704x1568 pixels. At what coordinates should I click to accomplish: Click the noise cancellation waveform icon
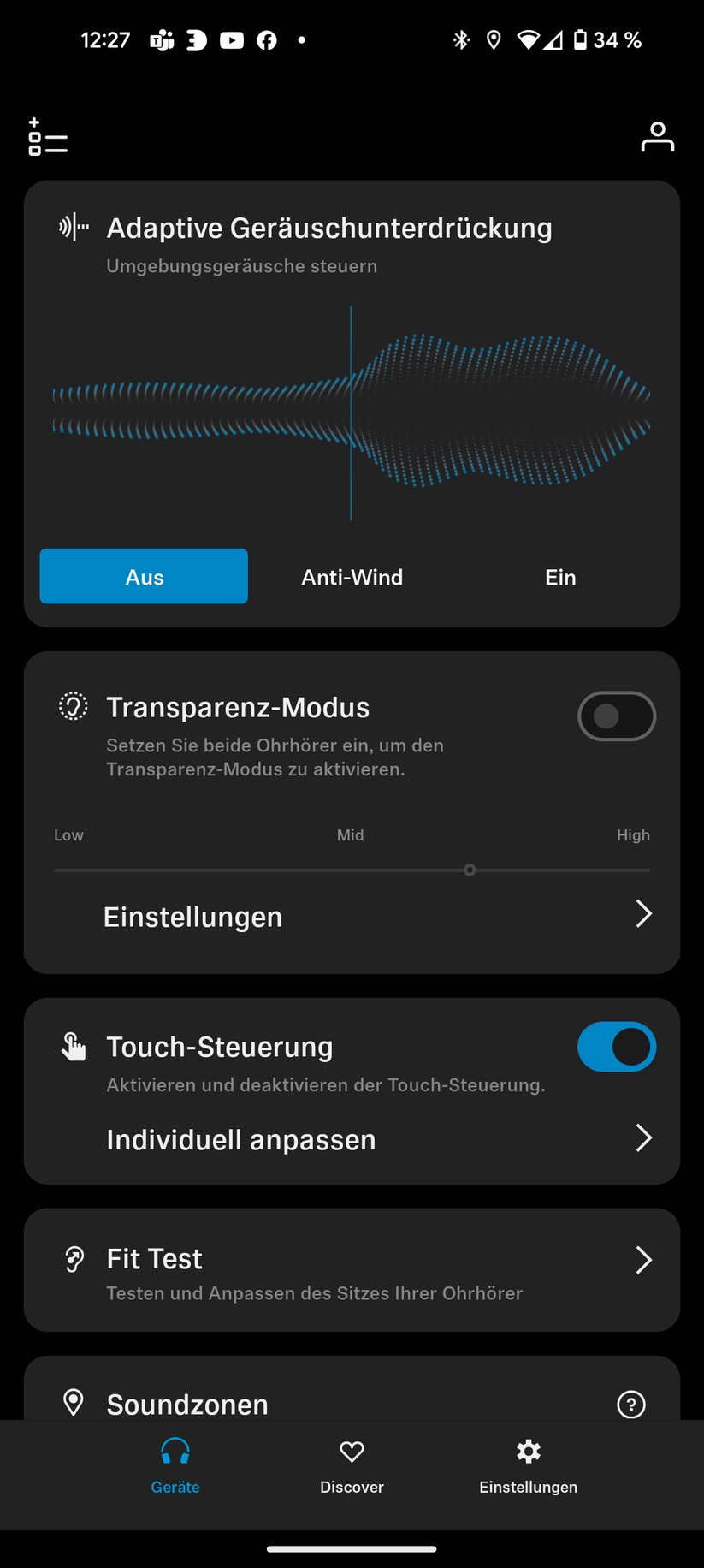pyautogui.click(x=73, y=226)
